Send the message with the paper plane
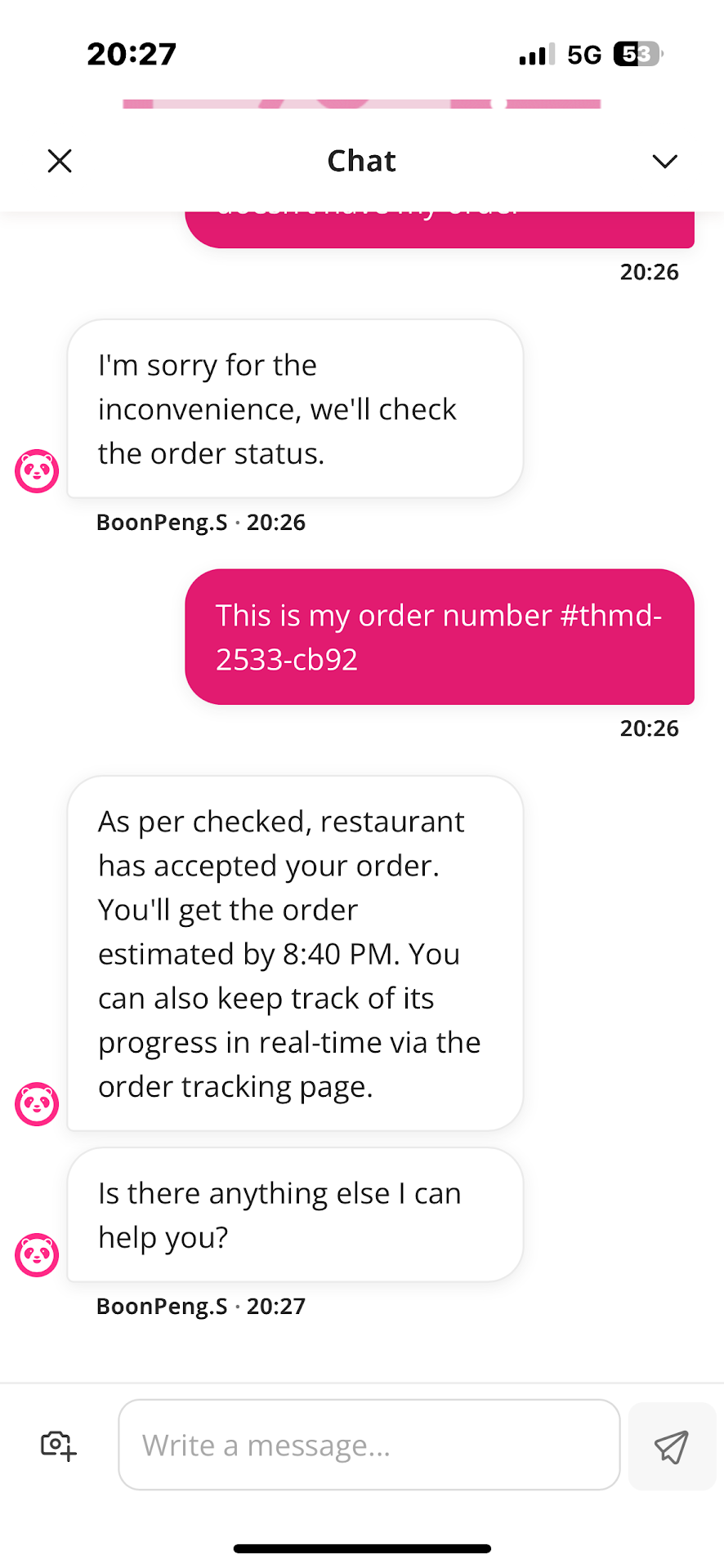The height and width of the screenshot is (1568, 724). (672, 1446)
